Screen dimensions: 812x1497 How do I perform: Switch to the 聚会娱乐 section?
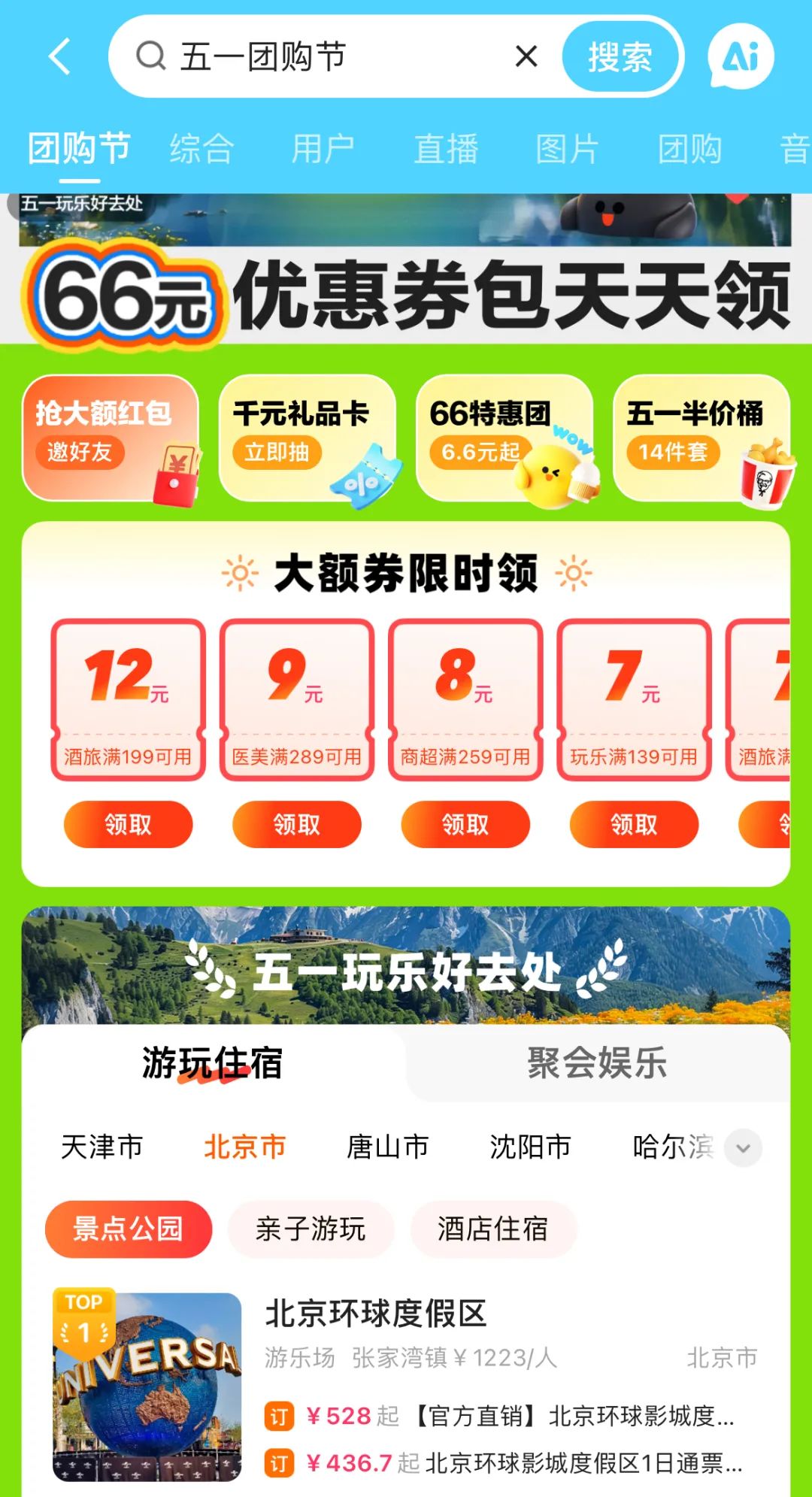tap(597, 1063)
